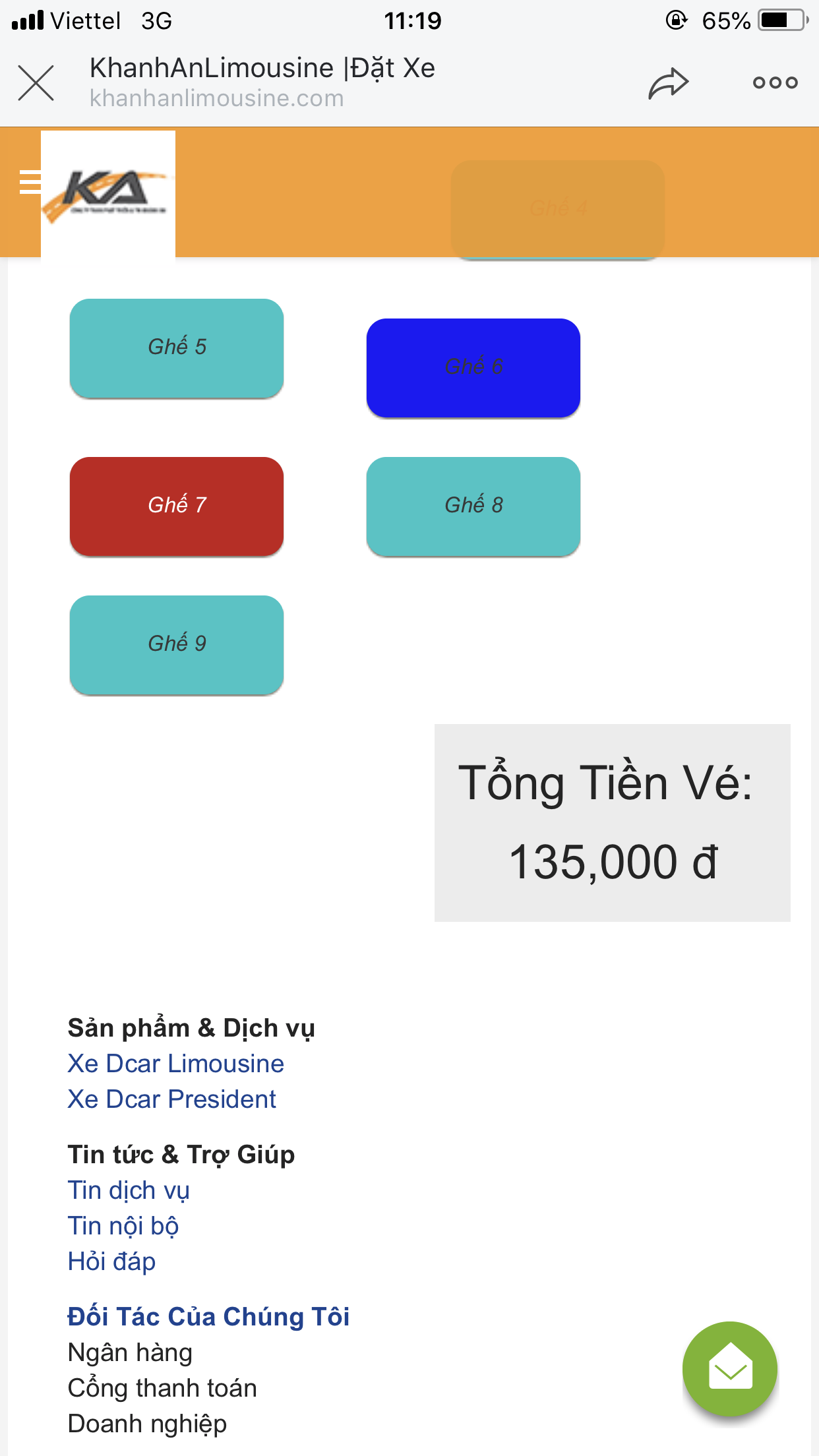Open the hamburger navigation menu

click(x=30, y=181)
